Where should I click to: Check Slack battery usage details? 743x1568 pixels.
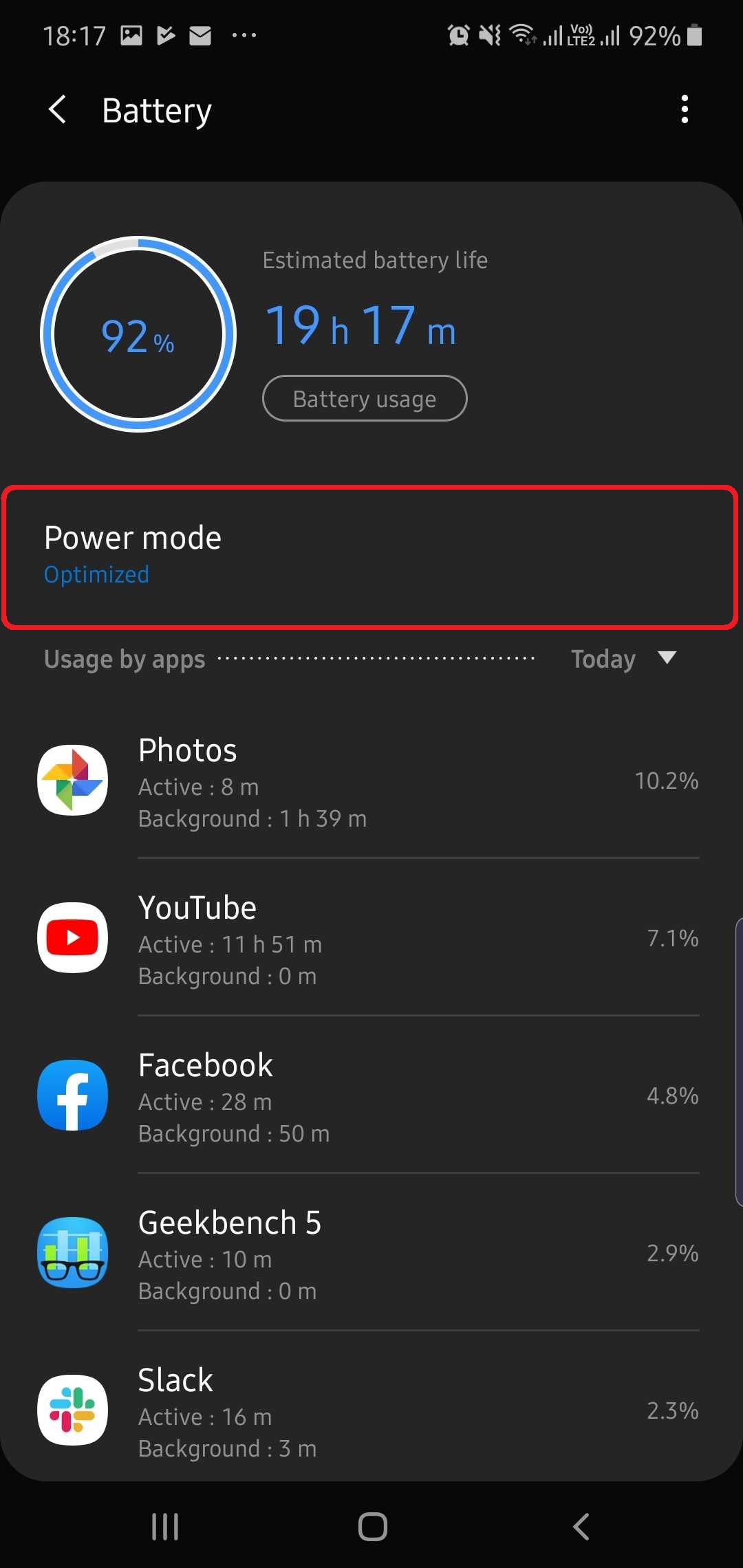pos(370,1412)
